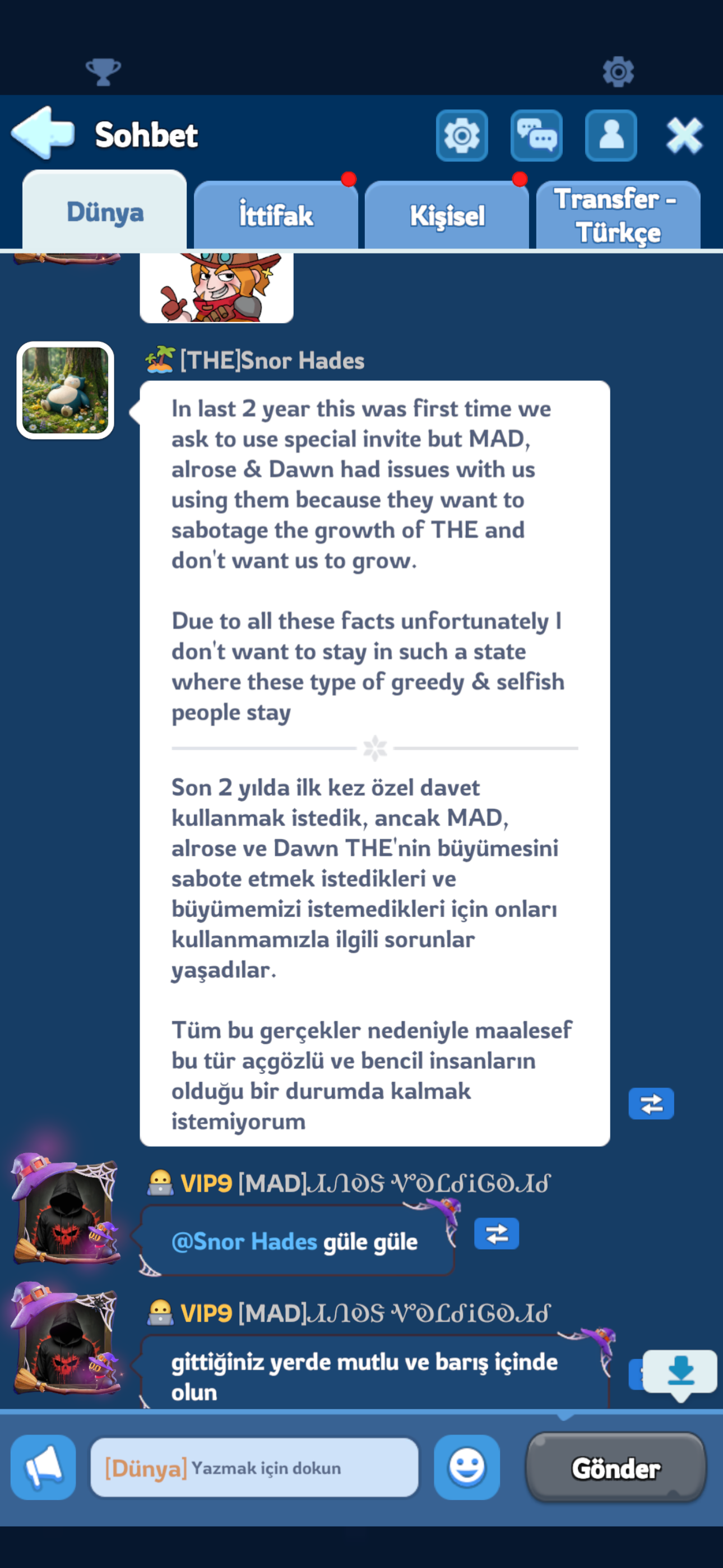Toggle translation on Snor Hades' long message
This screenshot has width=723, height=1568.
[651, 1104]
